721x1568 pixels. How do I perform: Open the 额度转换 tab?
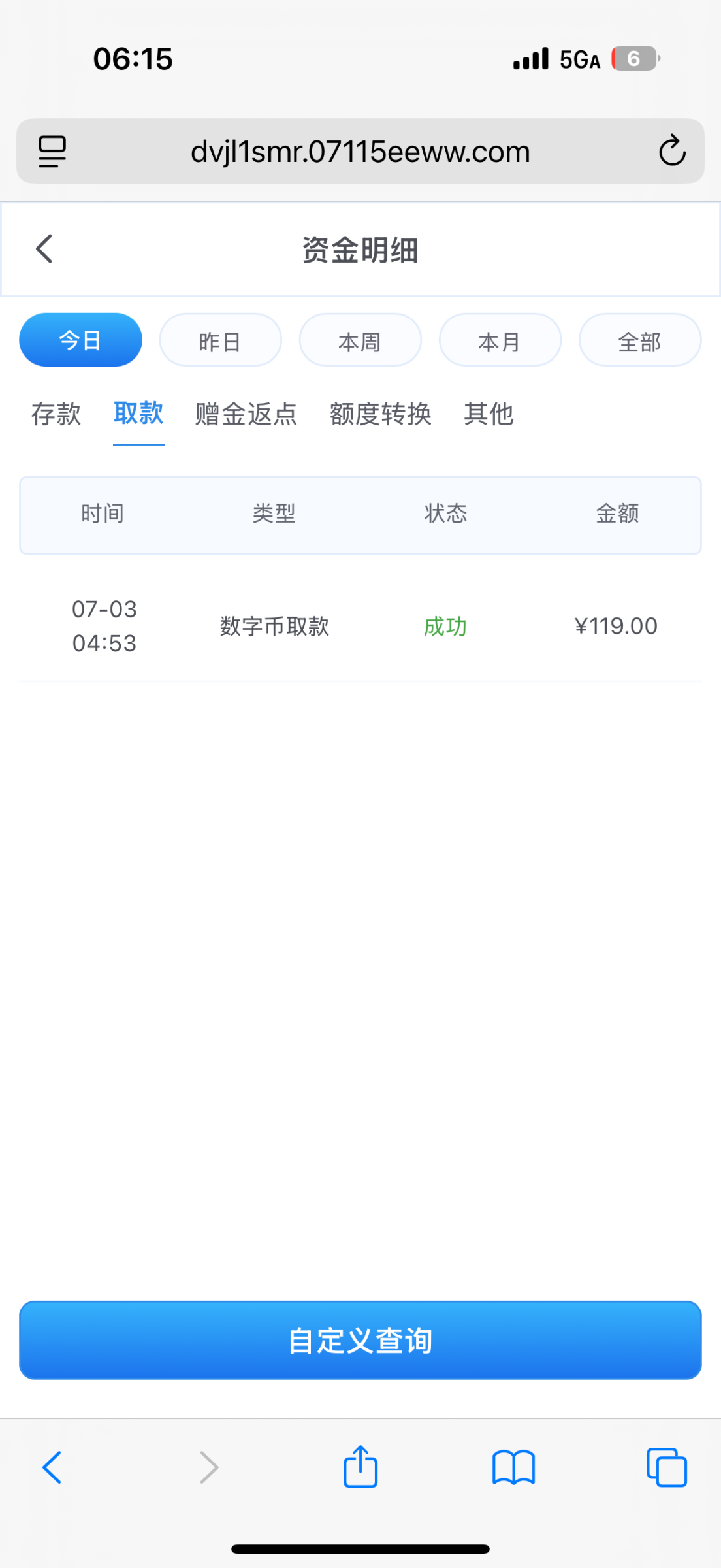[381, 414]
